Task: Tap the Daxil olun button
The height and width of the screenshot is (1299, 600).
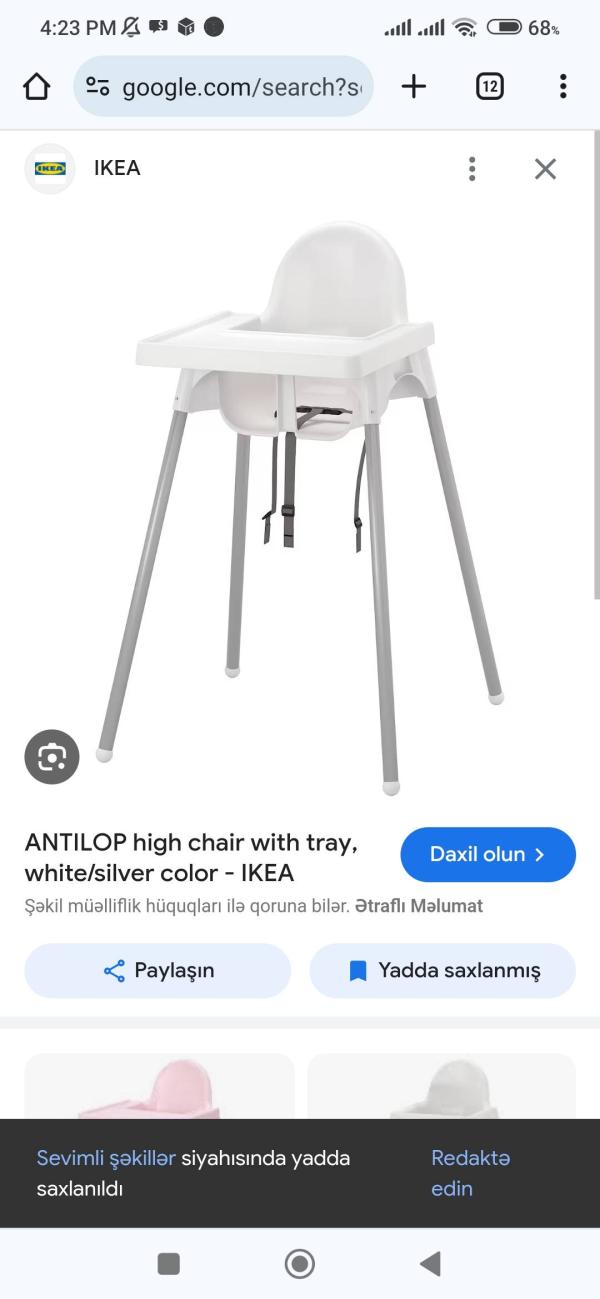Action: [x=488, y=854]
